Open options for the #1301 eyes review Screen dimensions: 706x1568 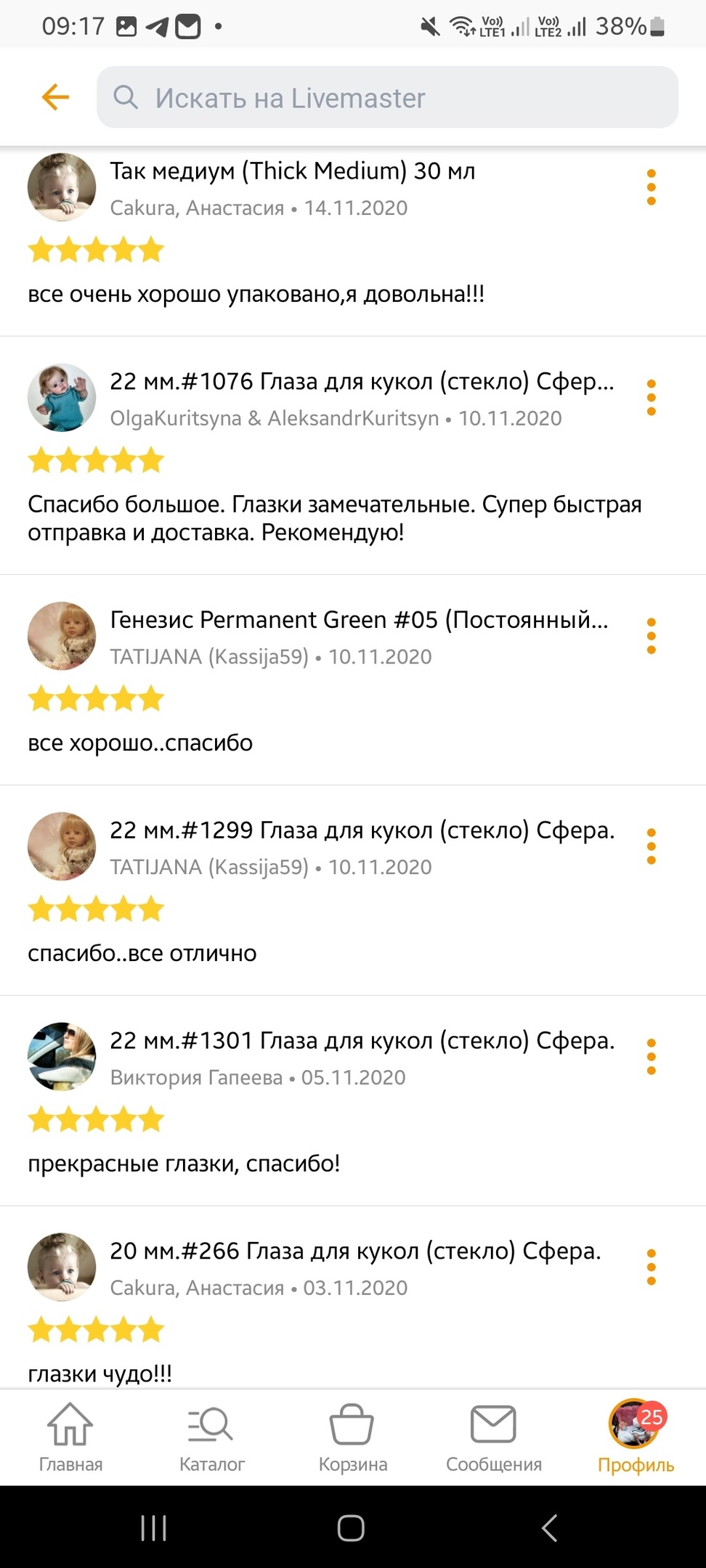pyautogui.click(x=651, y=1057)
